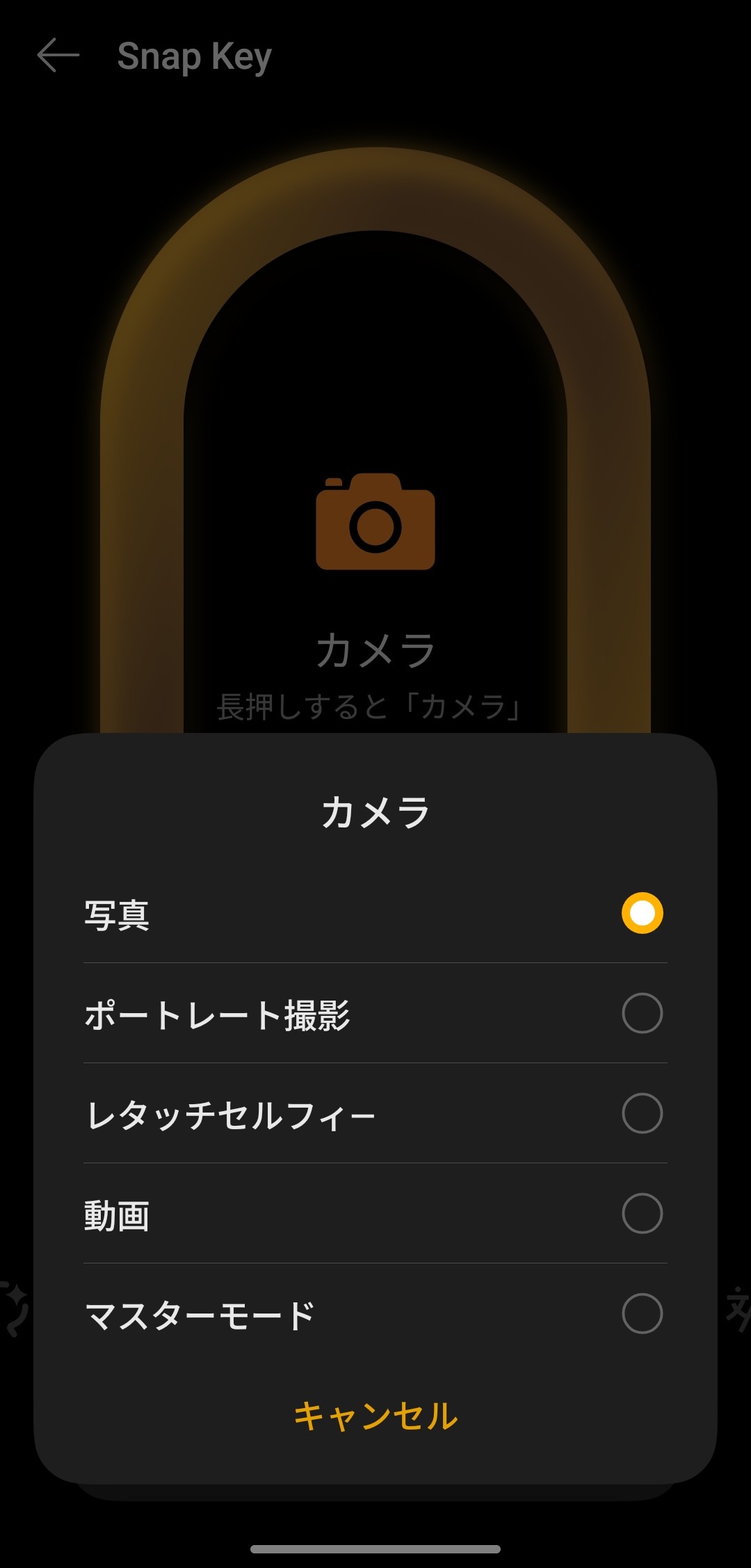The image size is (751, 1568).
Task: Pick the 動画 option
Action: pyautogui.click(x=642, y=1213)
